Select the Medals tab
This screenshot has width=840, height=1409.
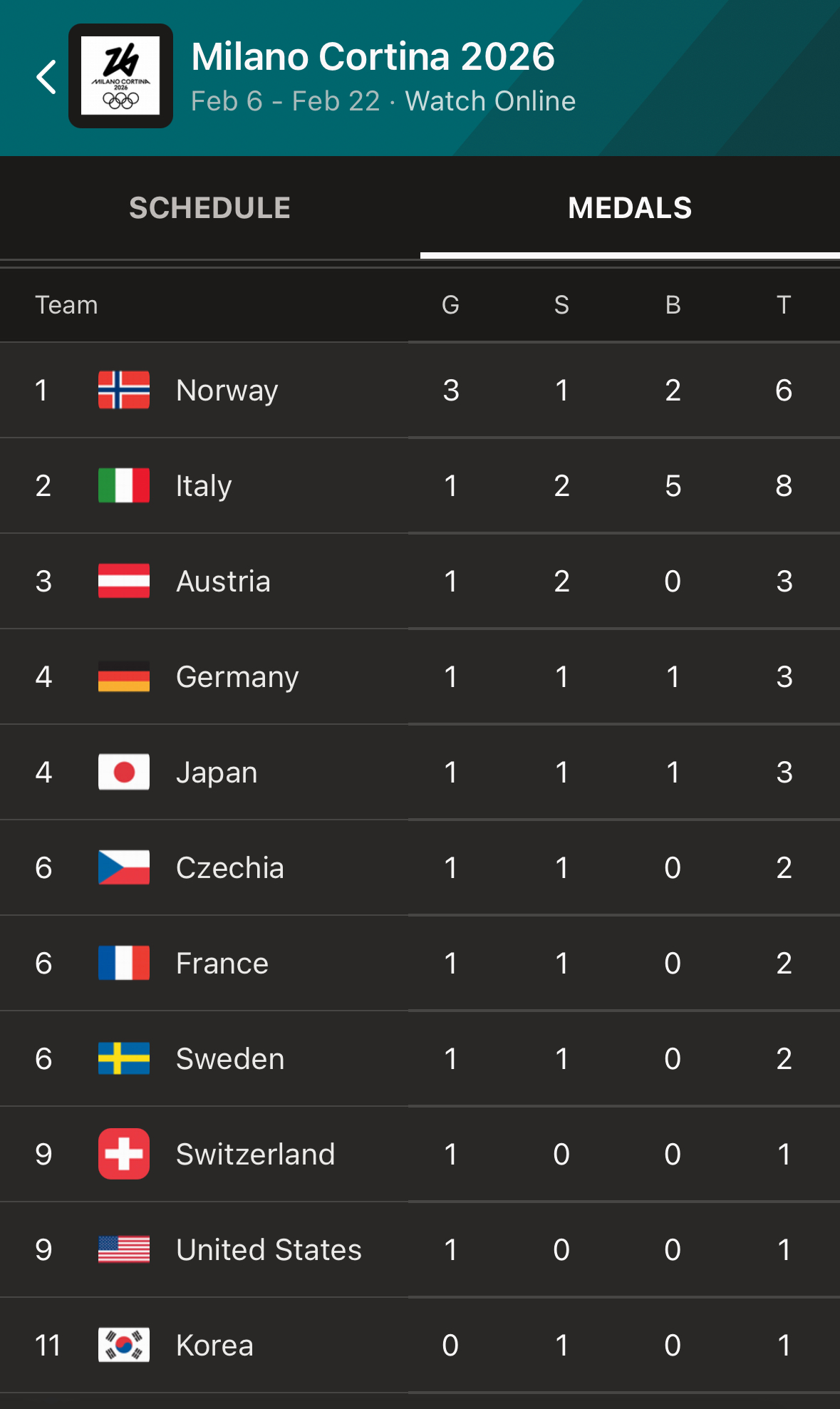point(630,208)
